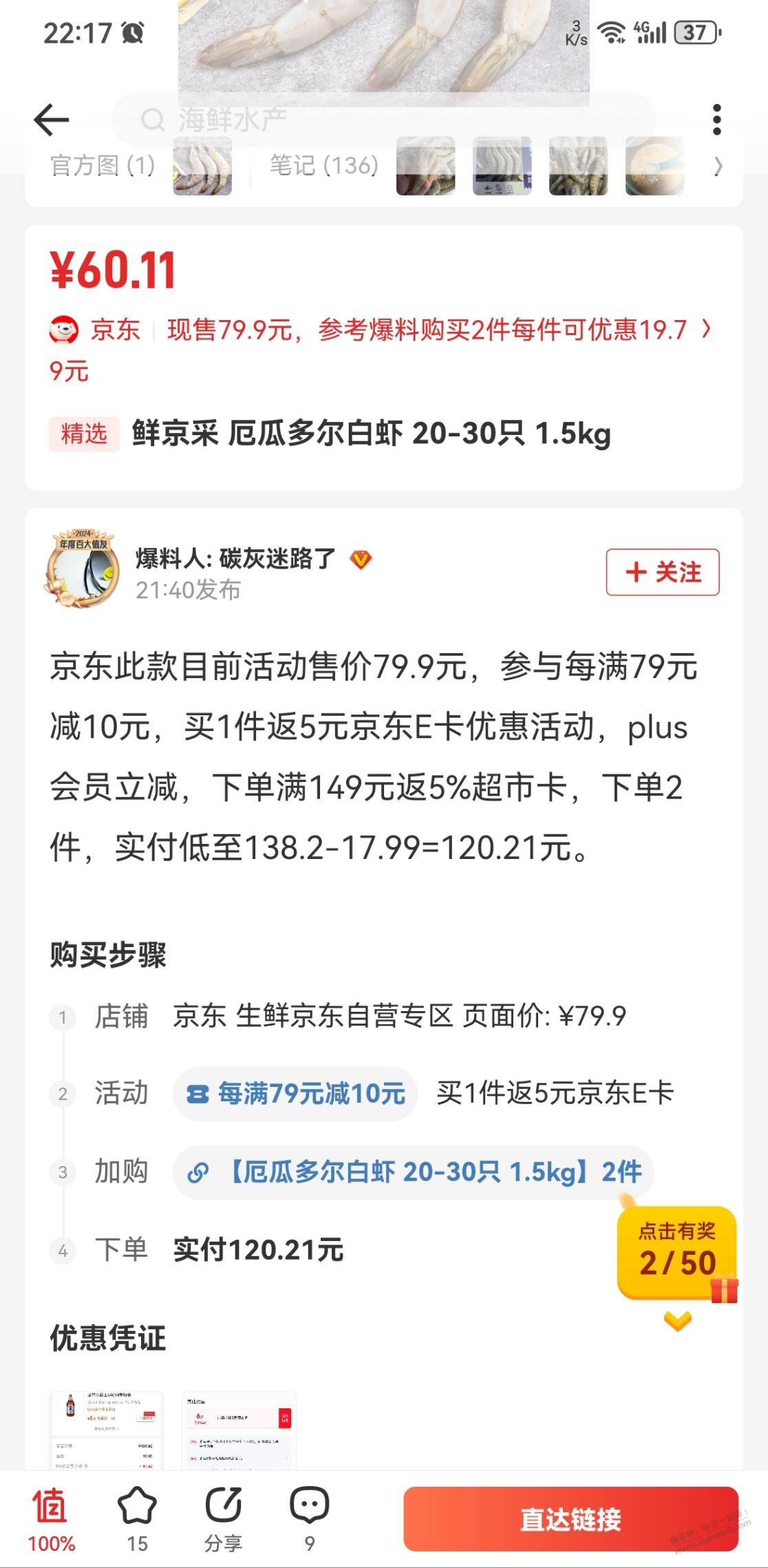The width and height of the screenshot is (768, 1568).
Task: Open the 京东 price detail line
Action: click(x=380, y=331)
